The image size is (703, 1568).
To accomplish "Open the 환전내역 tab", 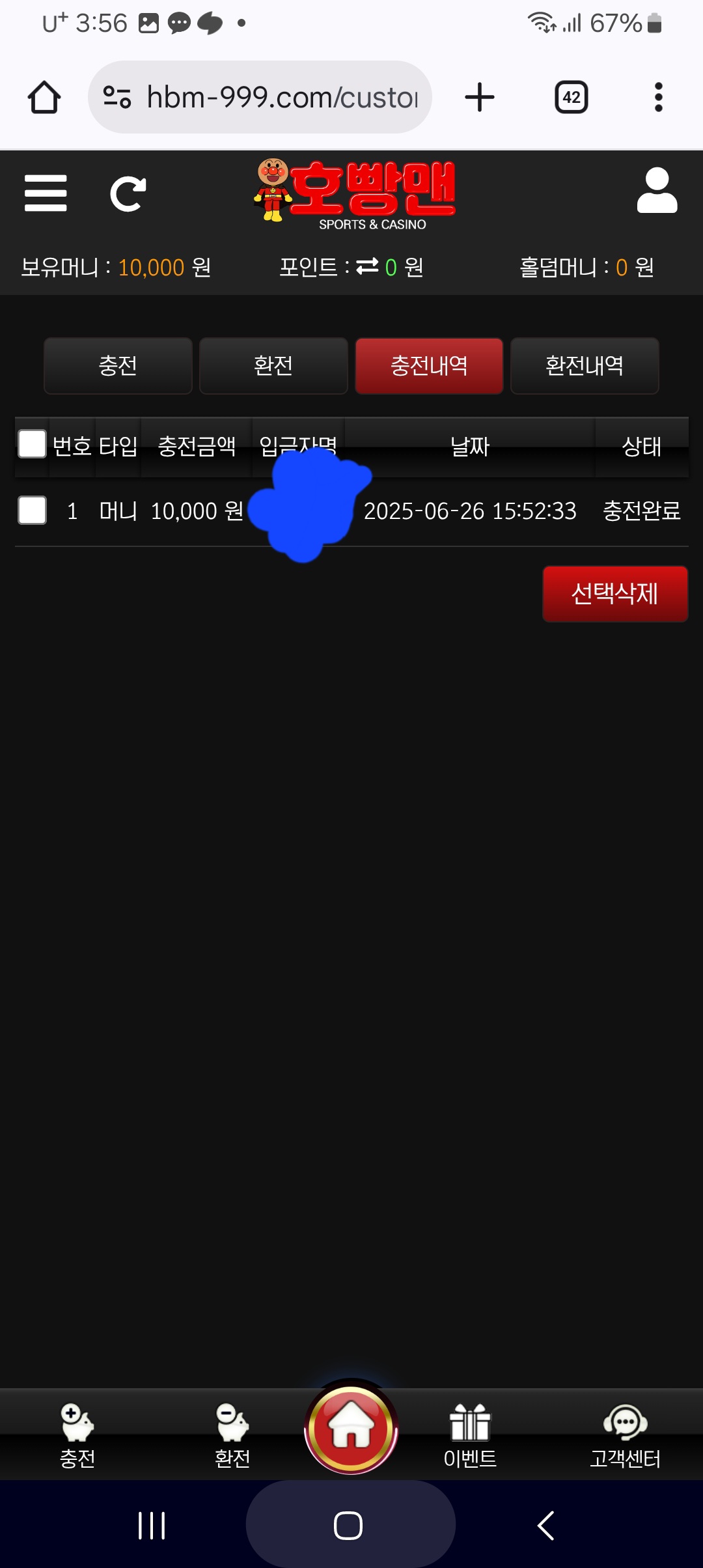I will (x=585, y=366).
